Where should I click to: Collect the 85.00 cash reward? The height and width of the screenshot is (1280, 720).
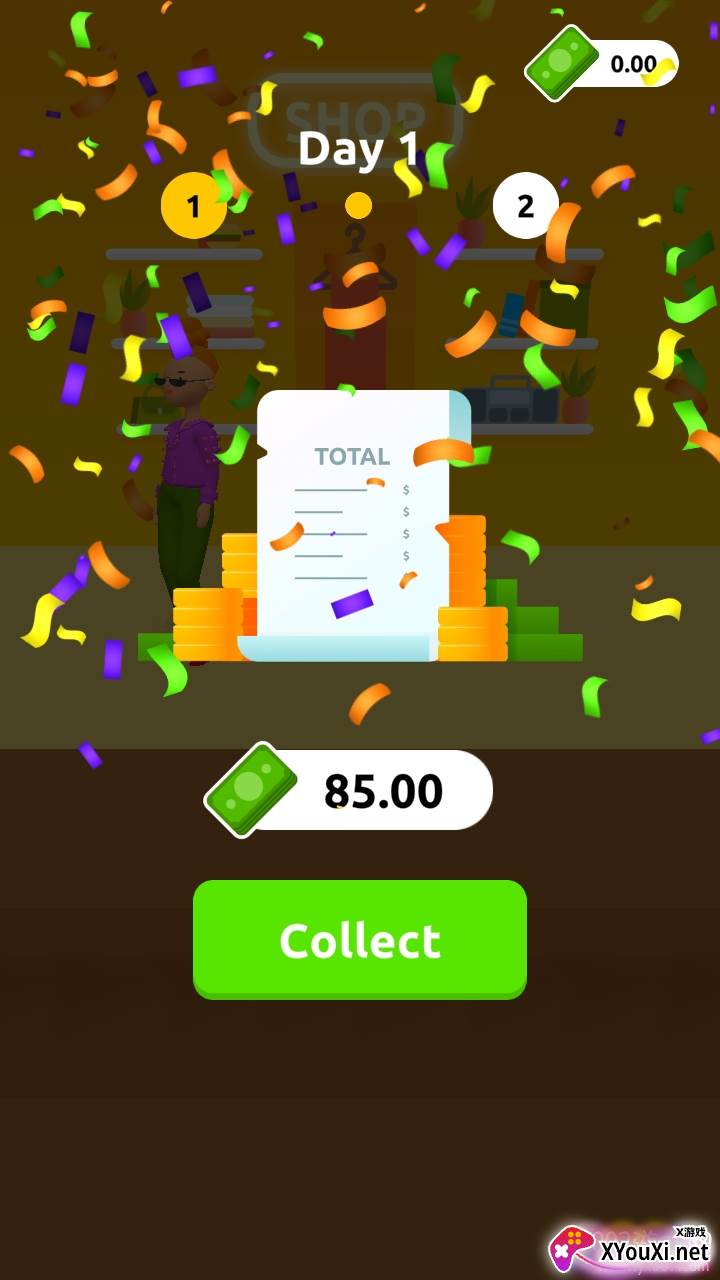point(359,938)
